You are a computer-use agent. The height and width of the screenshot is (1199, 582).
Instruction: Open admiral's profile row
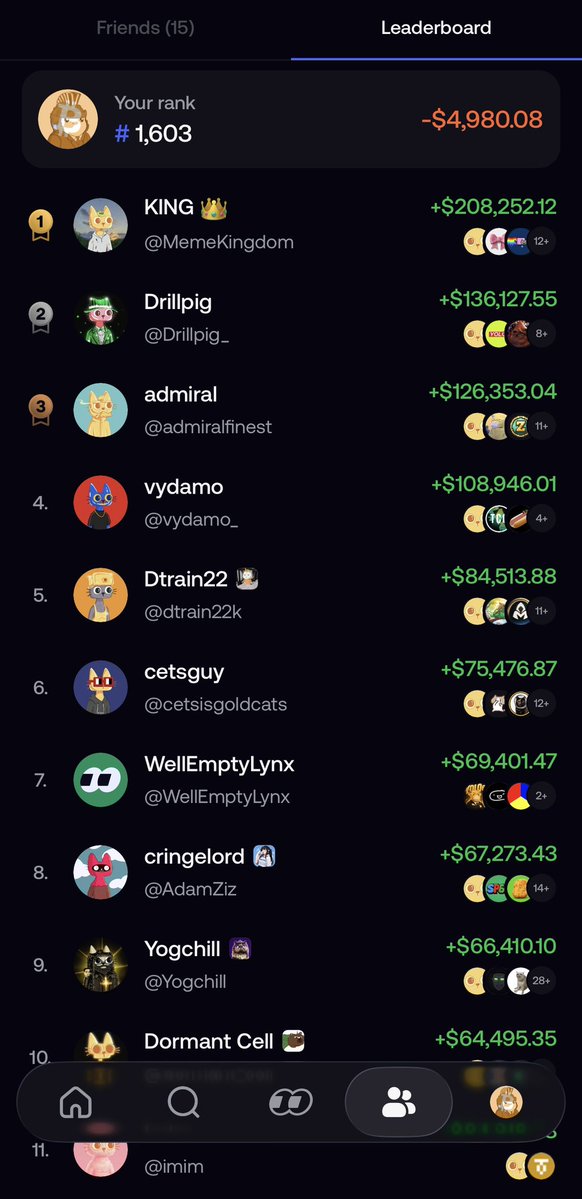click(291, 409)
